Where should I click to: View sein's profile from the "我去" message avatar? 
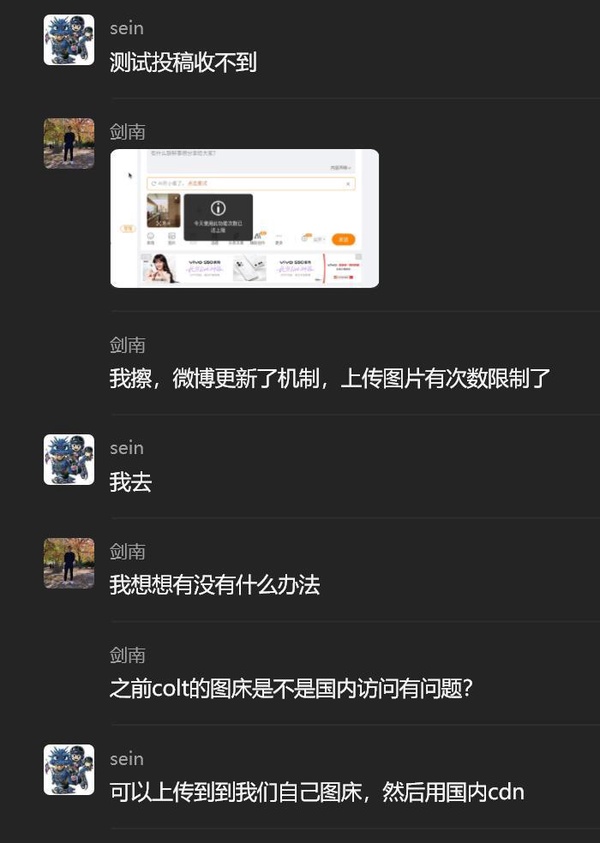point(69,460)
